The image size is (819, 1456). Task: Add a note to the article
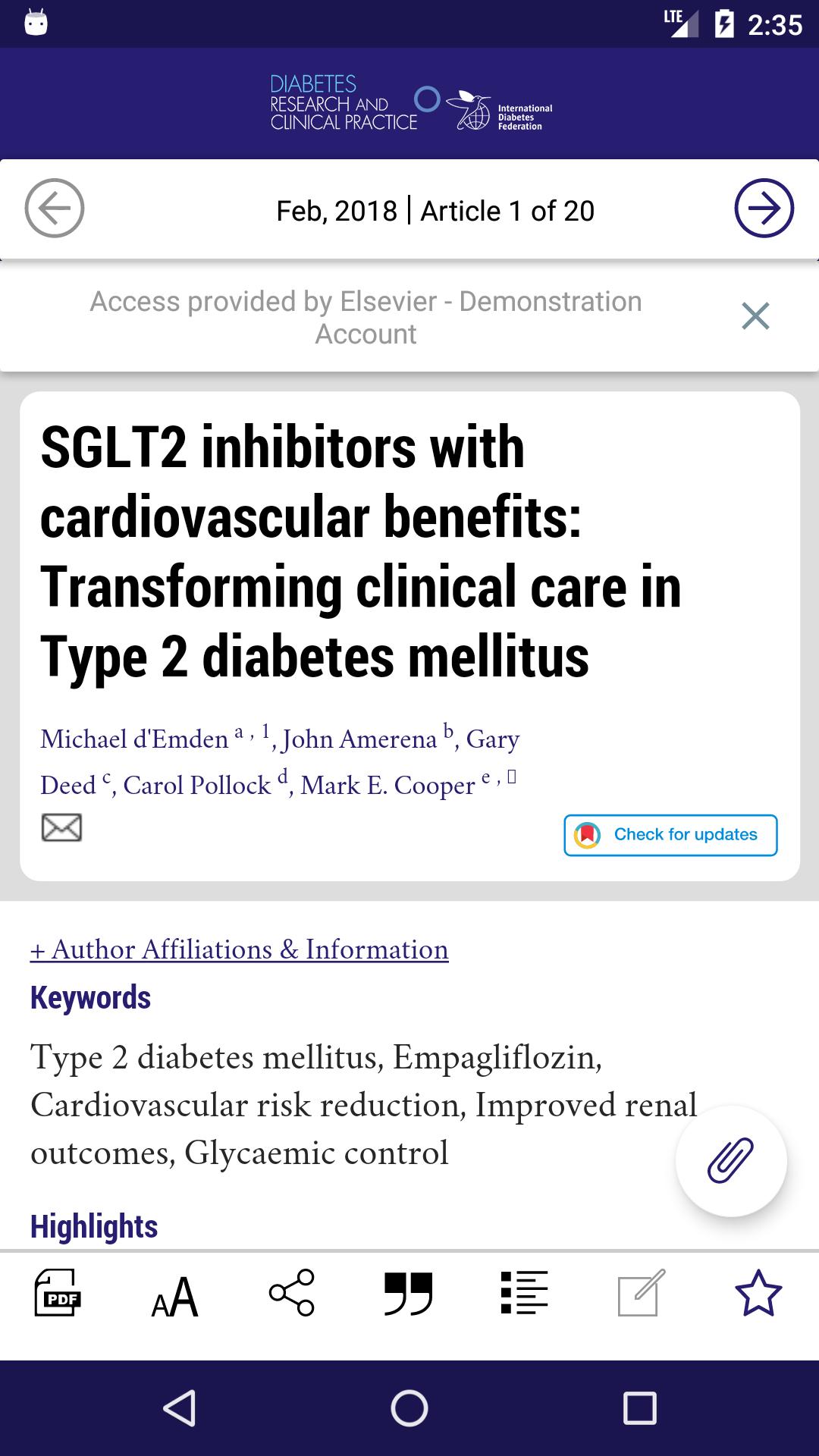[641, 1293]
